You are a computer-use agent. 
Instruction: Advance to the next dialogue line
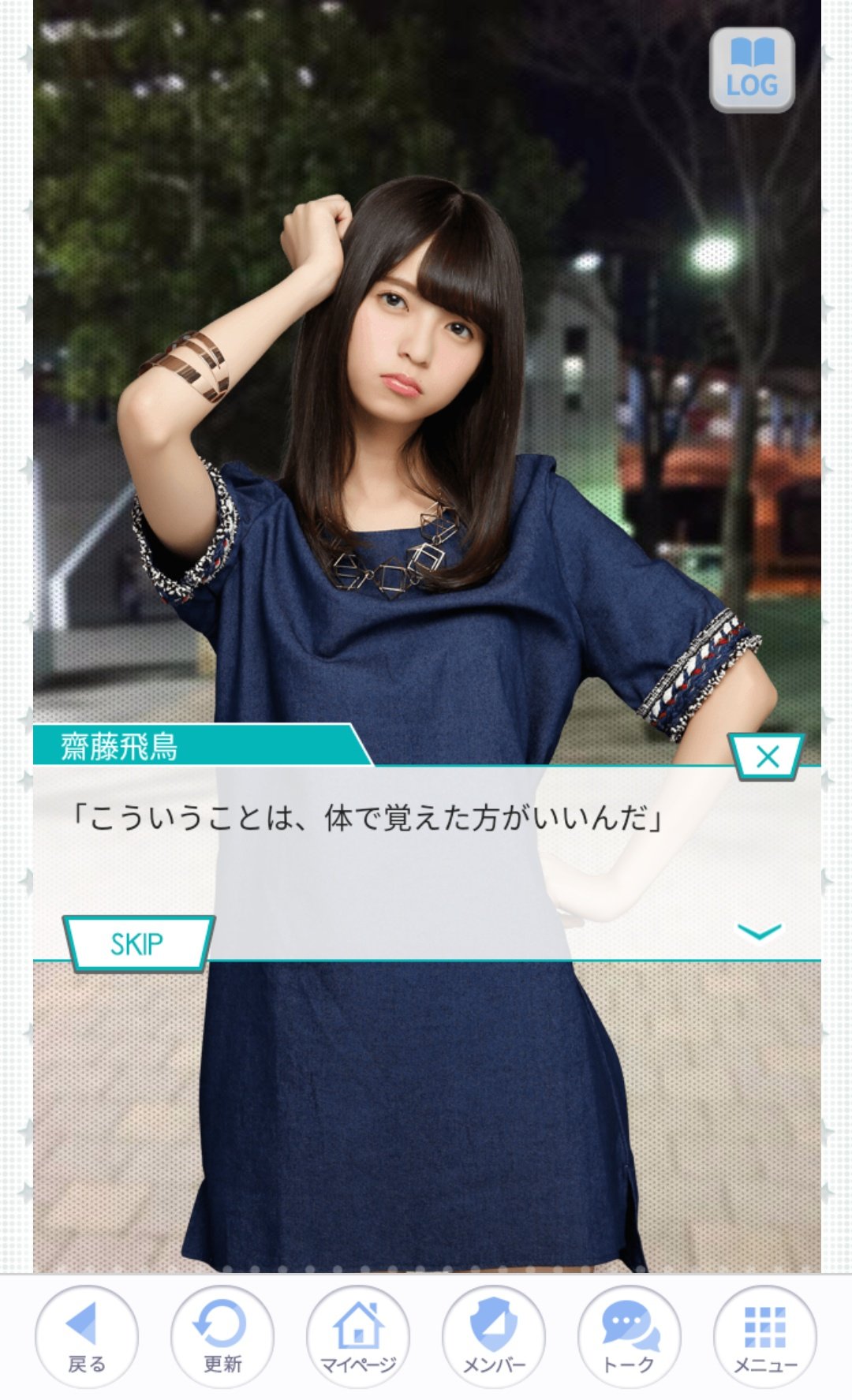[758, 932]
